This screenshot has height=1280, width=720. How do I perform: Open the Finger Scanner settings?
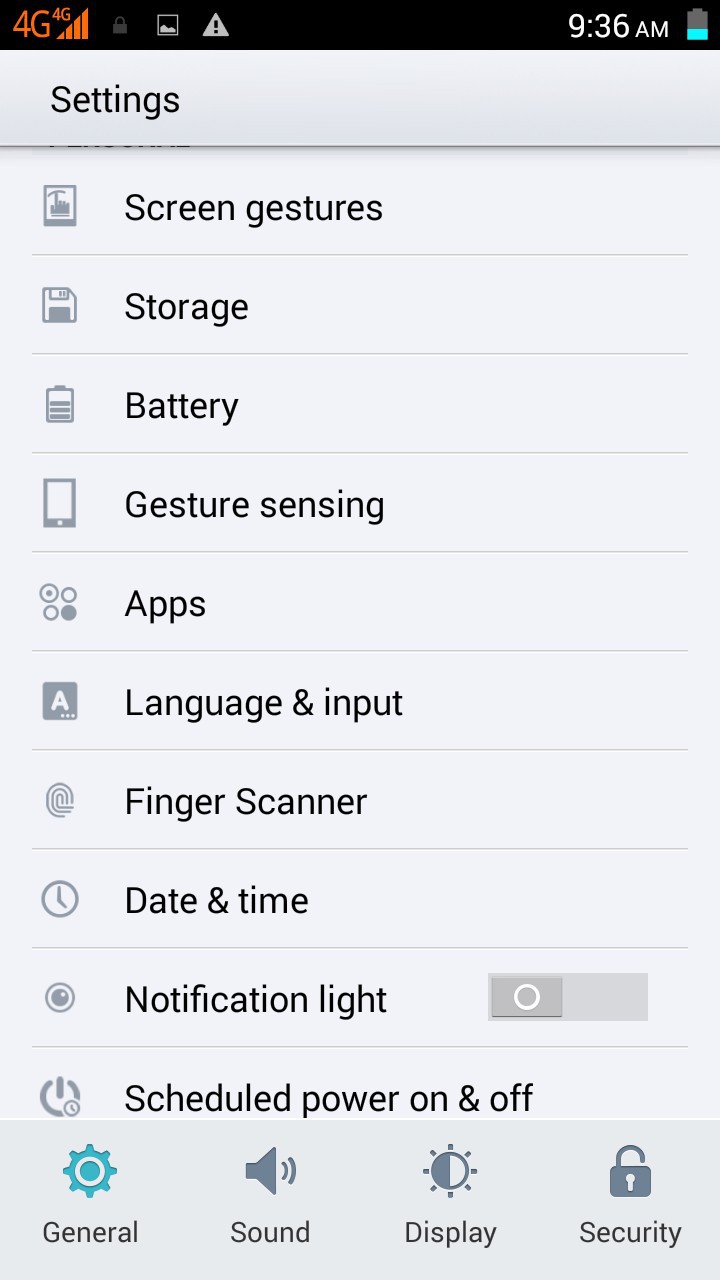245,801
